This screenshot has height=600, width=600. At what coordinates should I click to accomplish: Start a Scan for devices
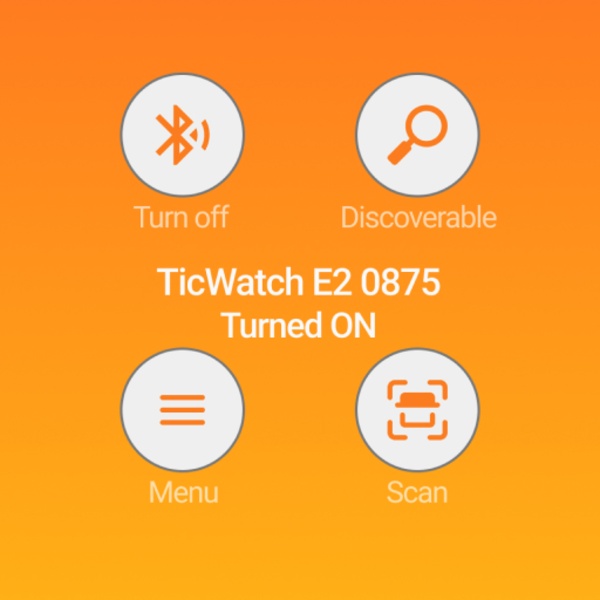(x=418, y=410)
